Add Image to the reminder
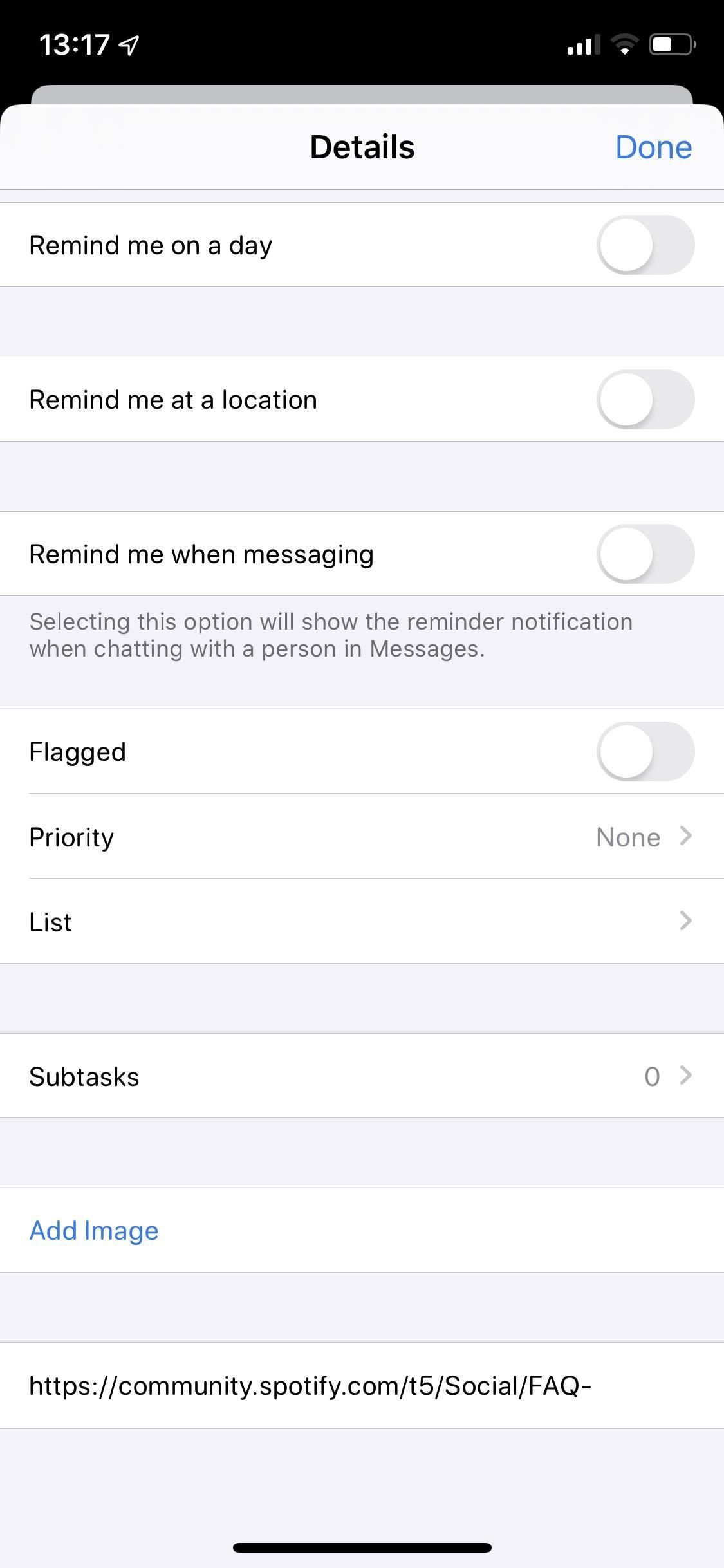The width and height of the screenshot is (724, 1568). coord(94,1231)
